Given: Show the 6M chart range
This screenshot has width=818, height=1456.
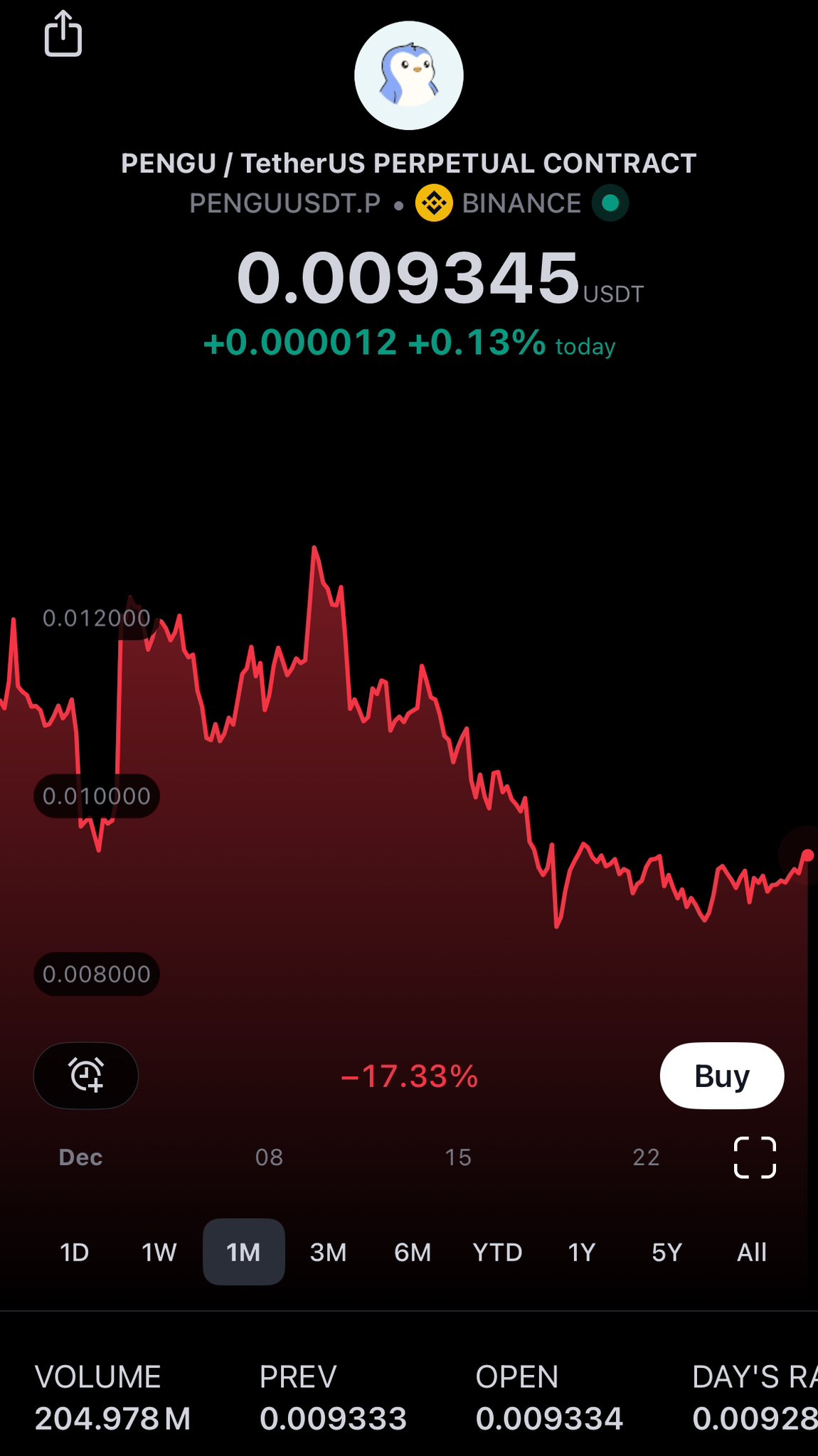Looking at the screenshot, I should click(x=413, y=1252).
